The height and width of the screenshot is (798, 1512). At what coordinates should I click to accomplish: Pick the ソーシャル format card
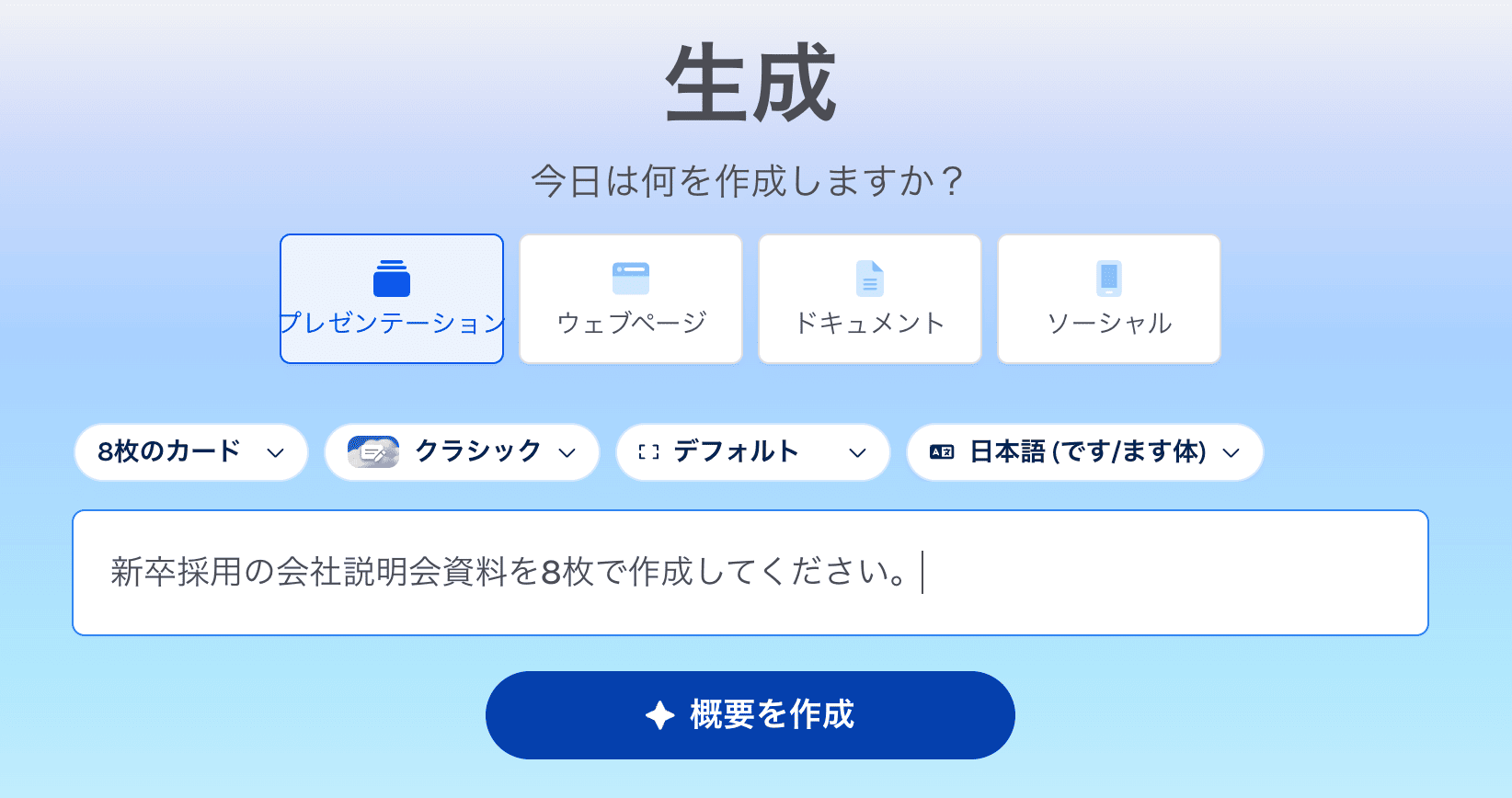coord(1109,299)
